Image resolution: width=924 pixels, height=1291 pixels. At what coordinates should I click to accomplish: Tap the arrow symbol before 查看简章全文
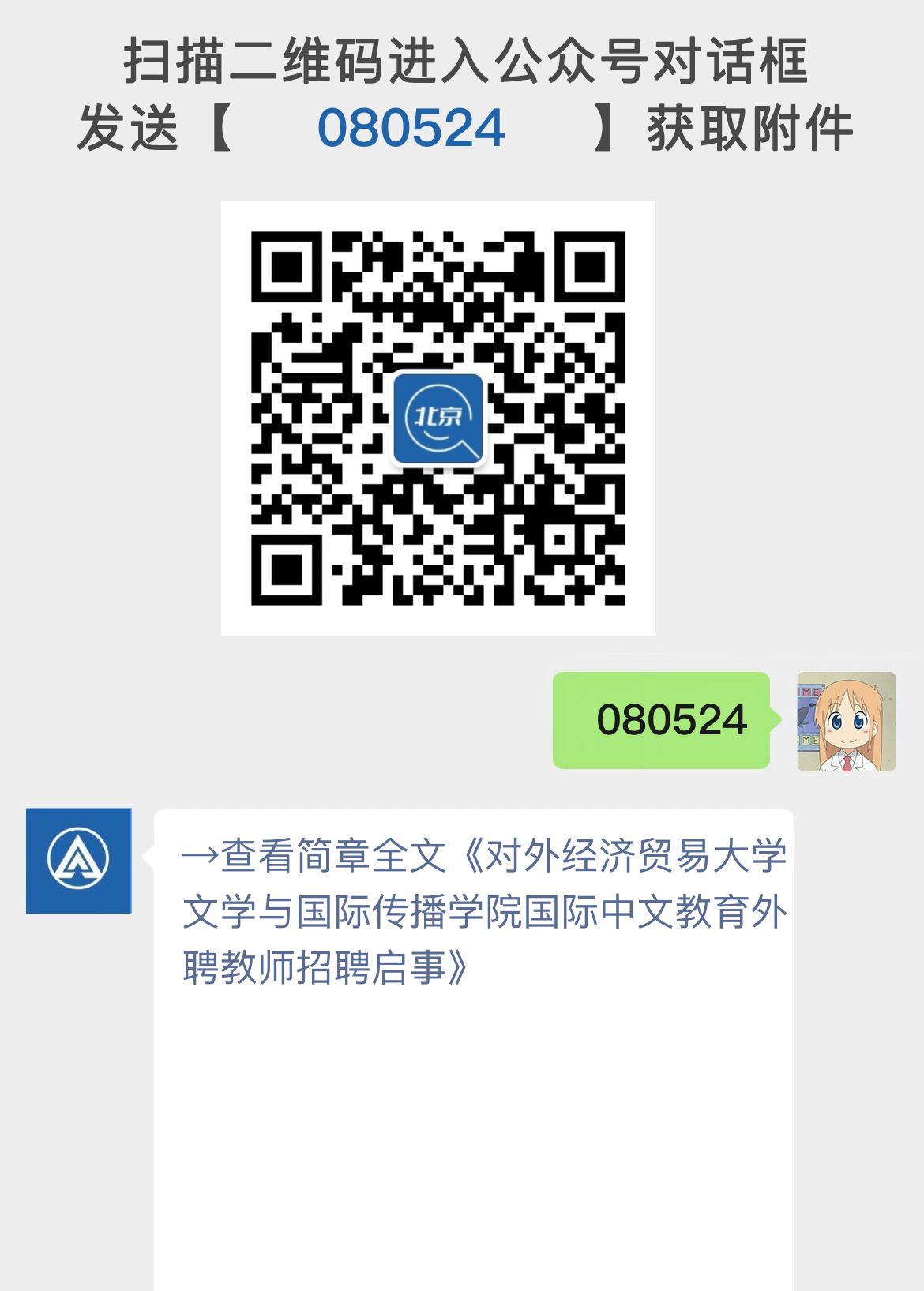(x=201, y=854)
